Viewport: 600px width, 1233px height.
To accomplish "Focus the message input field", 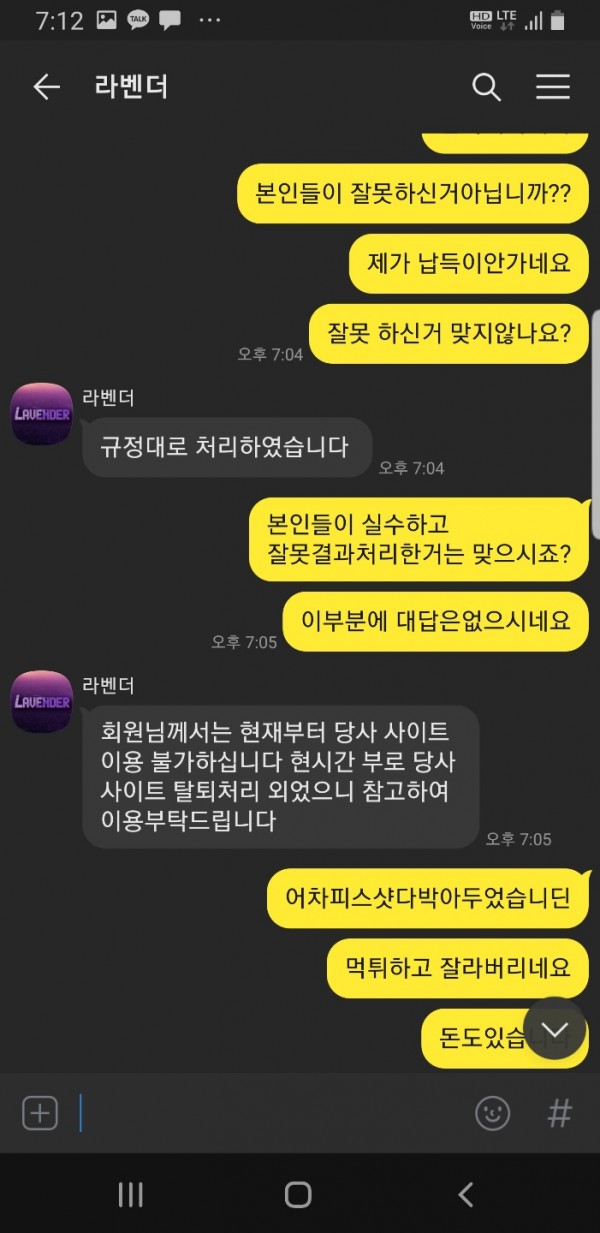I will tap(270, 1113).
